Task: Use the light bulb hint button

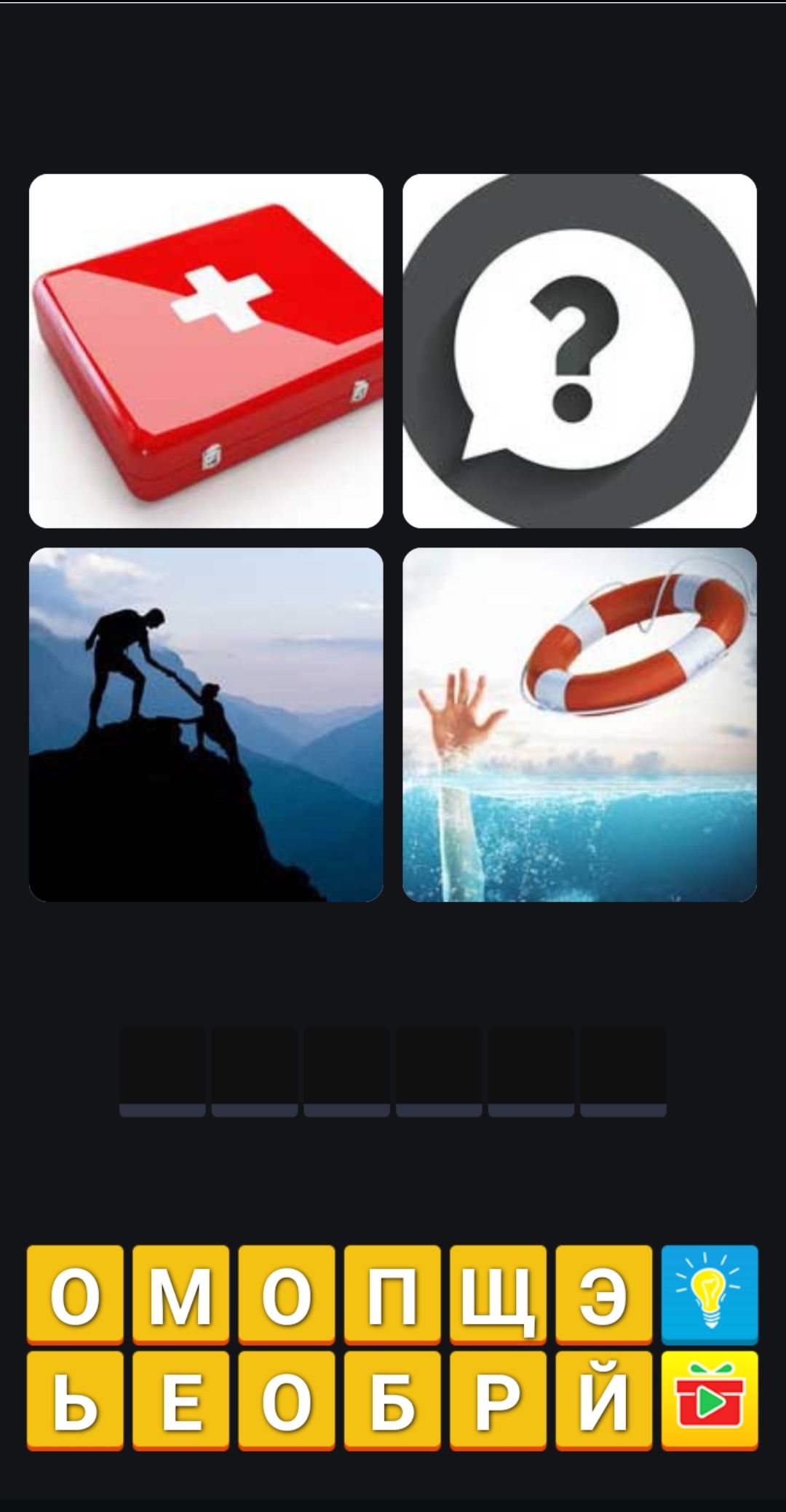Action: [x=710, y=1294]
